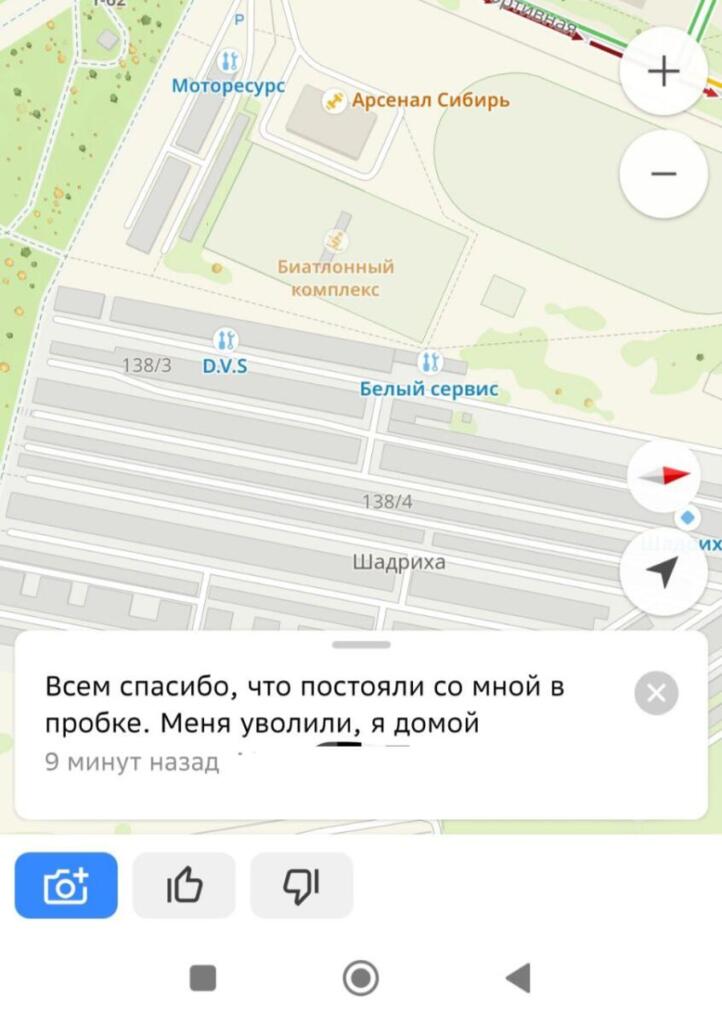Select the compass arrow icon

[x=663, y=476]
